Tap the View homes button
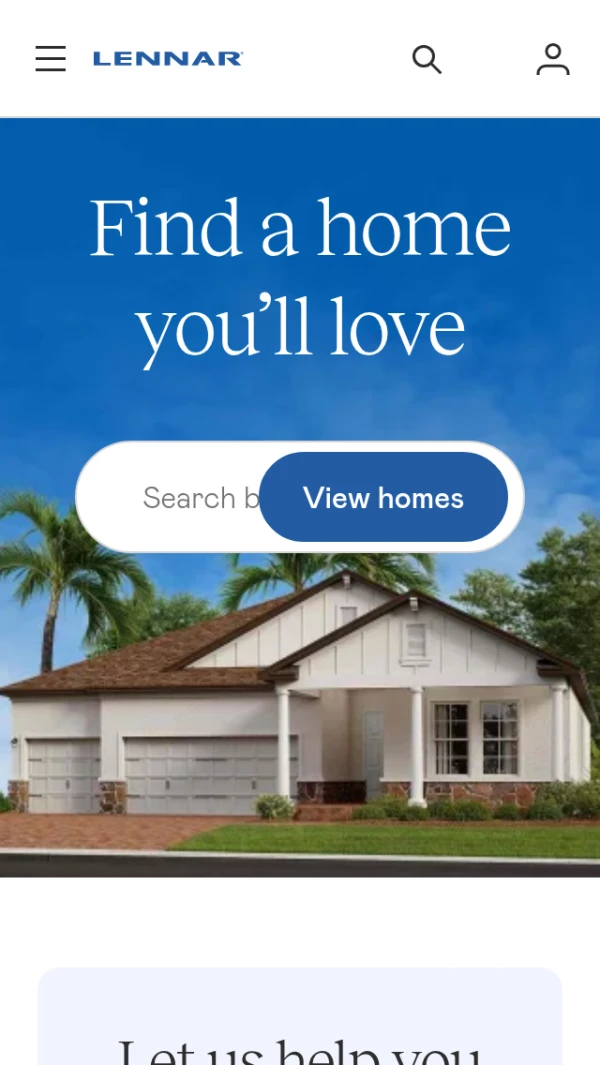This screenshot has height=1065, width=600. [383, 497]
